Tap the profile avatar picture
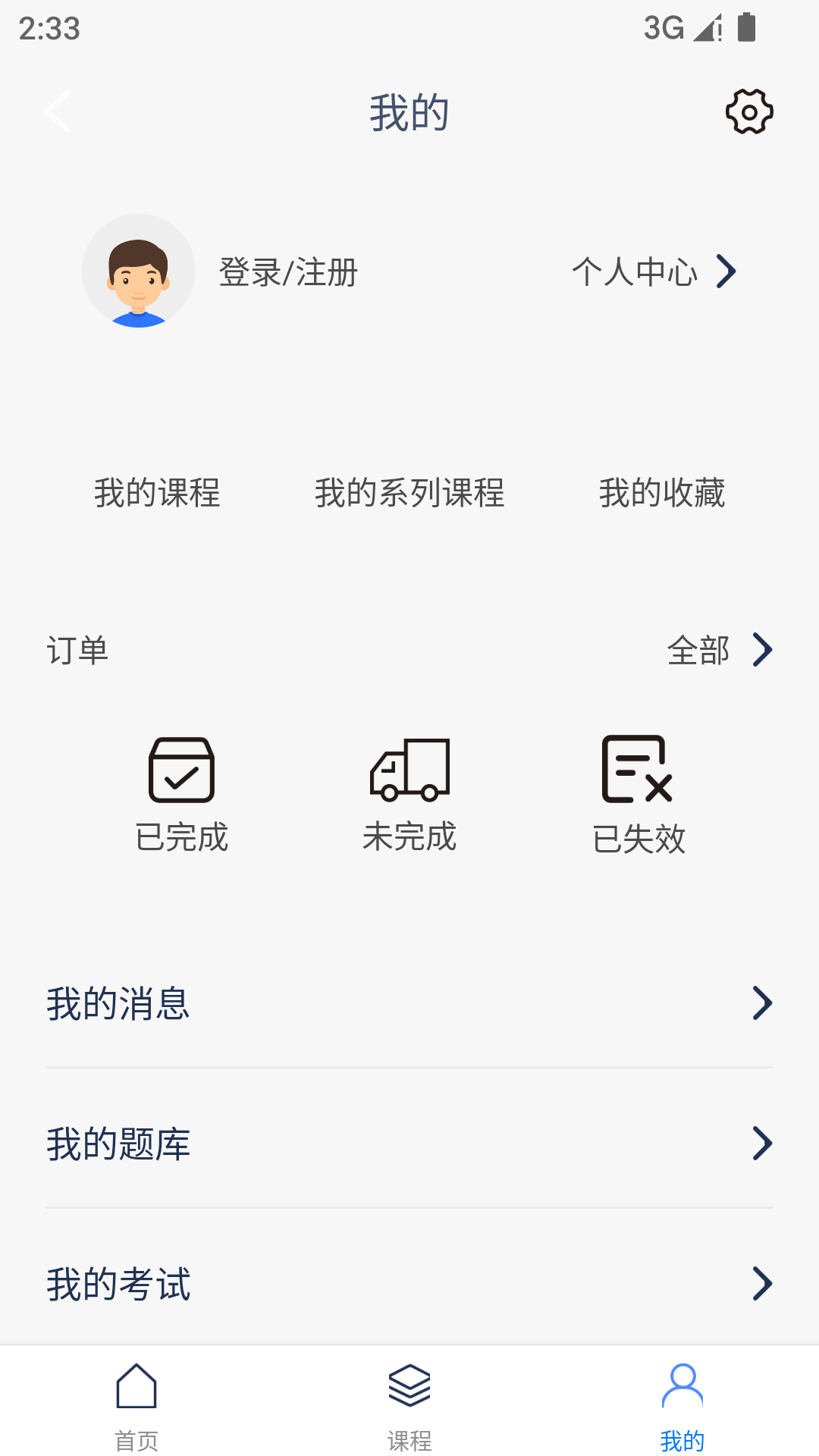This screenshot has height=1456, width=819. (139, 271)
